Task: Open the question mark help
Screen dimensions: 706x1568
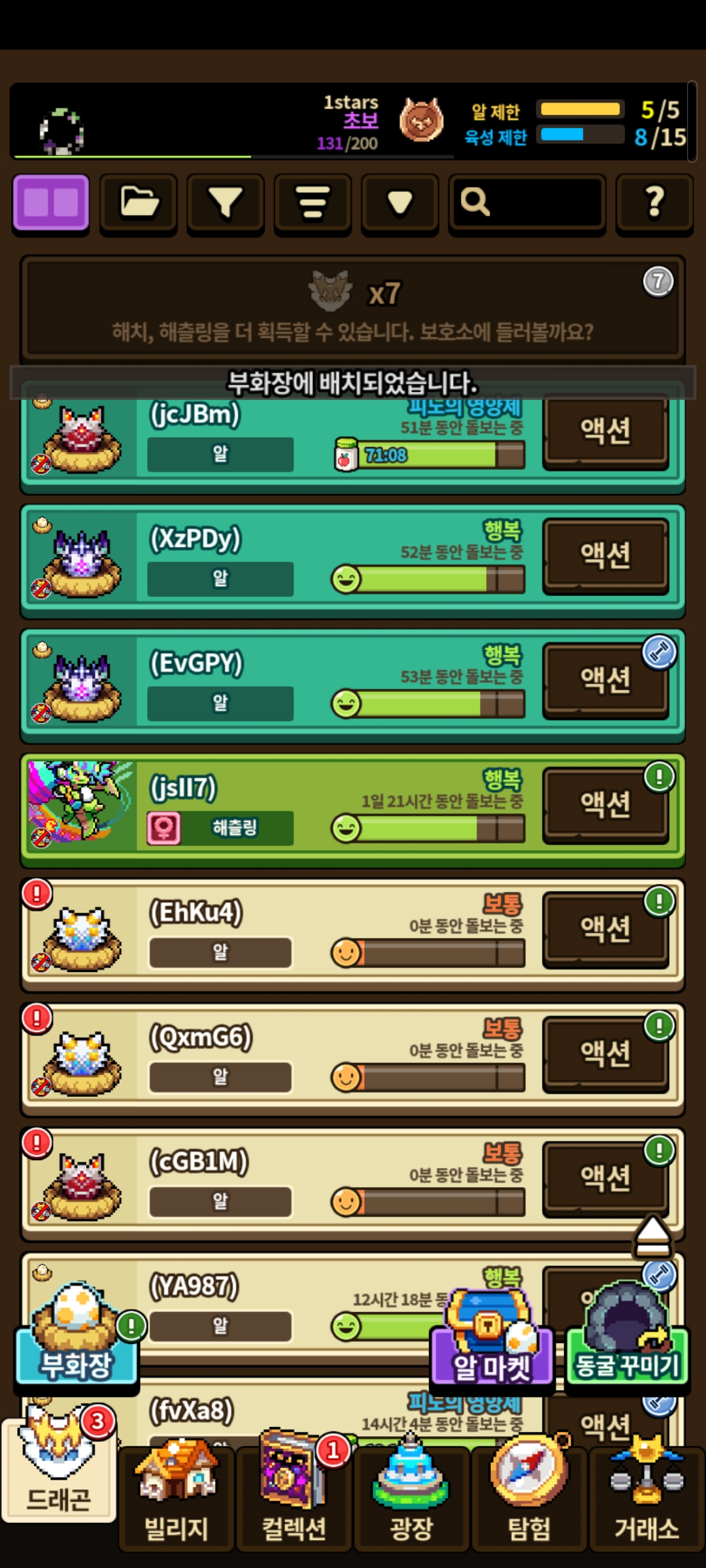Action: 654,203
